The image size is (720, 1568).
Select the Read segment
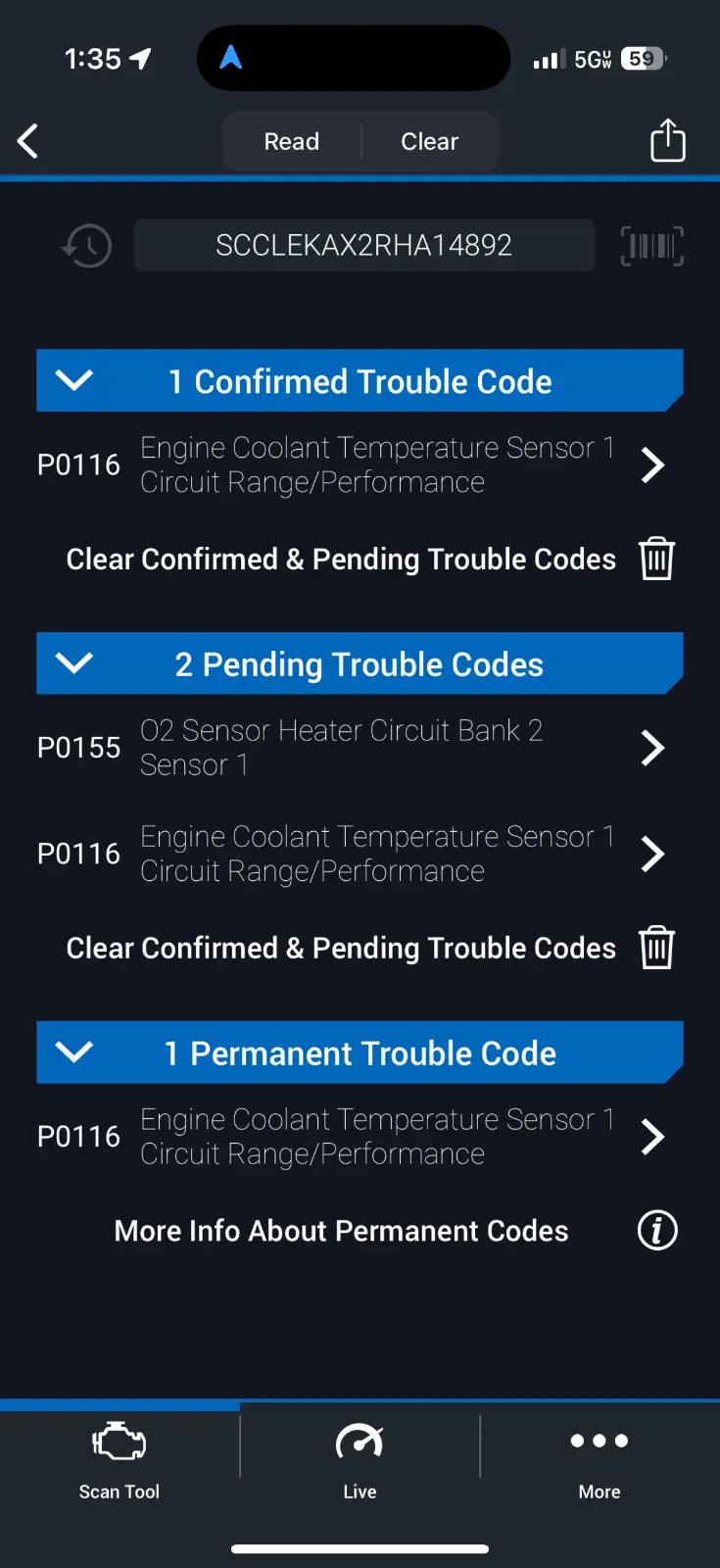click(x=292, y=142)
